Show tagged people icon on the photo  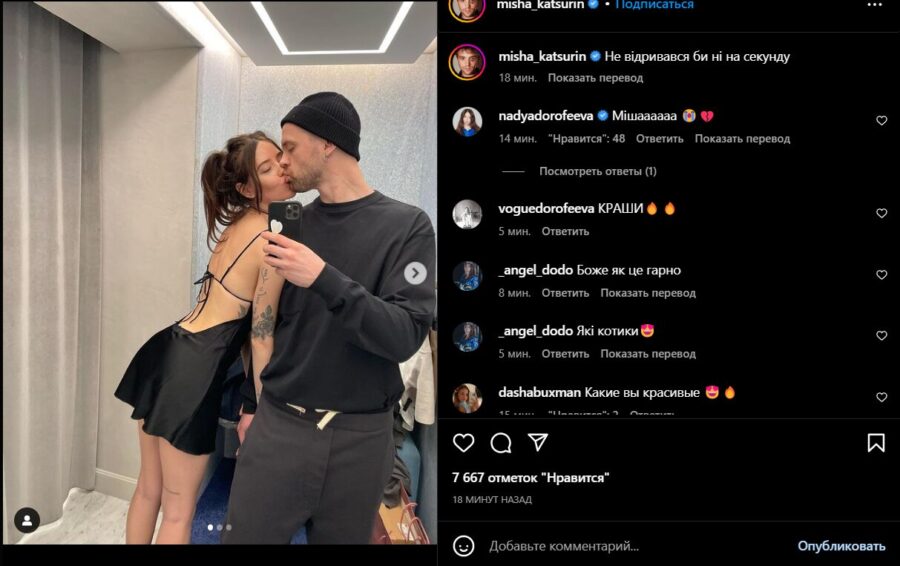tap(27, 520)
